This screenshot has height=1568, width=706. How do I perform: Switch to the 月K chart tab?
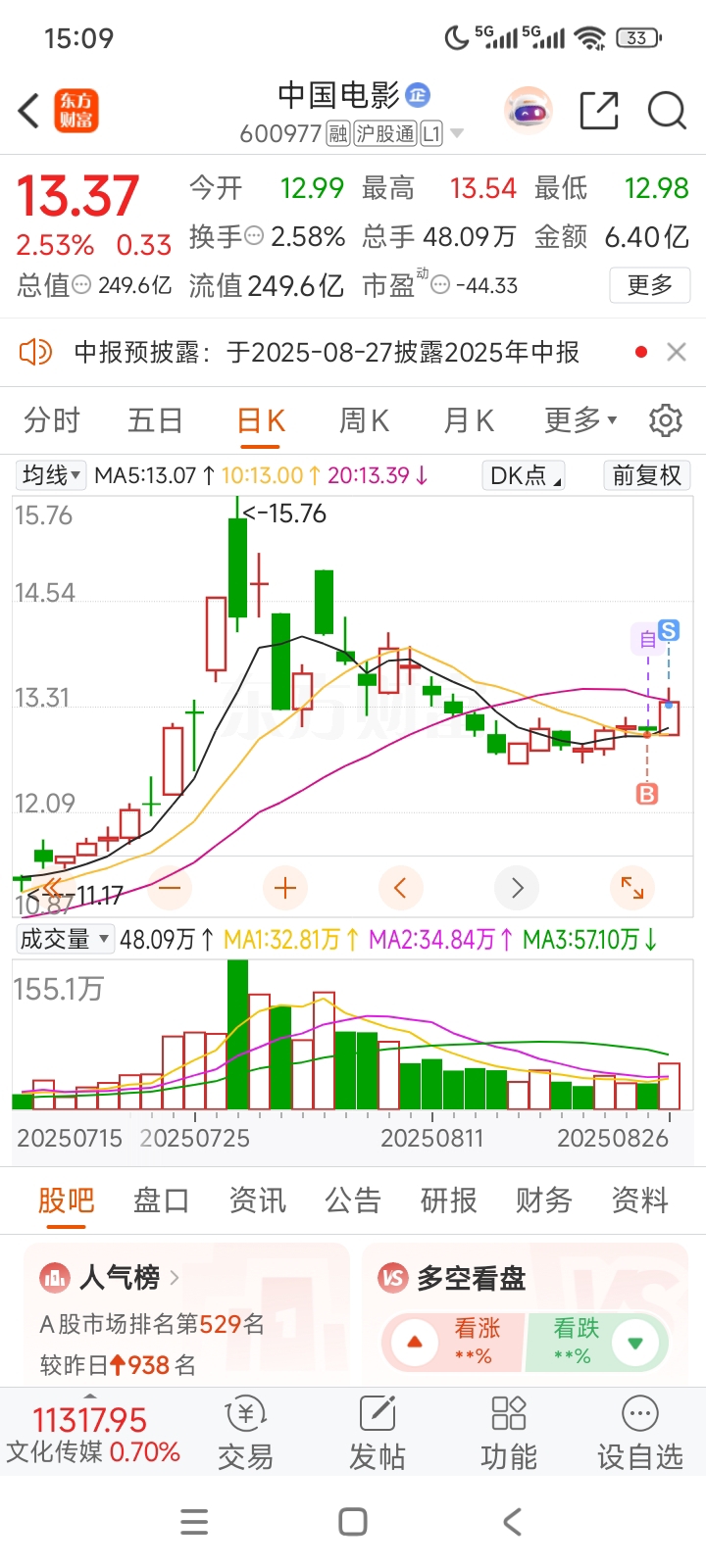point(469,420)
